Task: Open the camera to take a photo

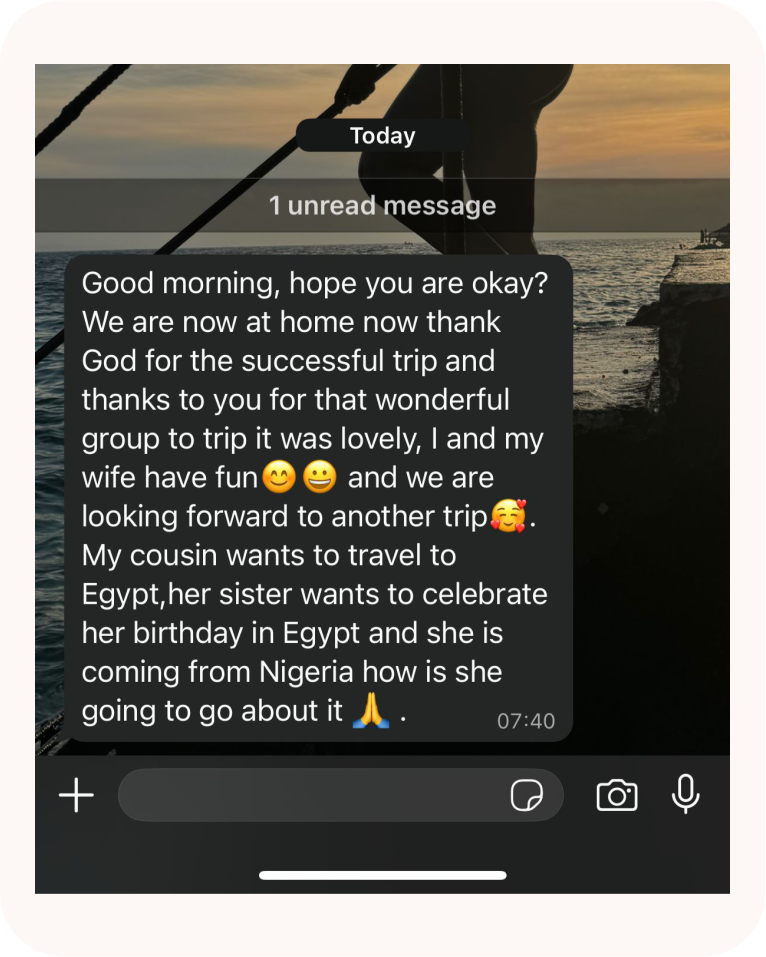Action: pyautogui.click(x=617, y=795)
